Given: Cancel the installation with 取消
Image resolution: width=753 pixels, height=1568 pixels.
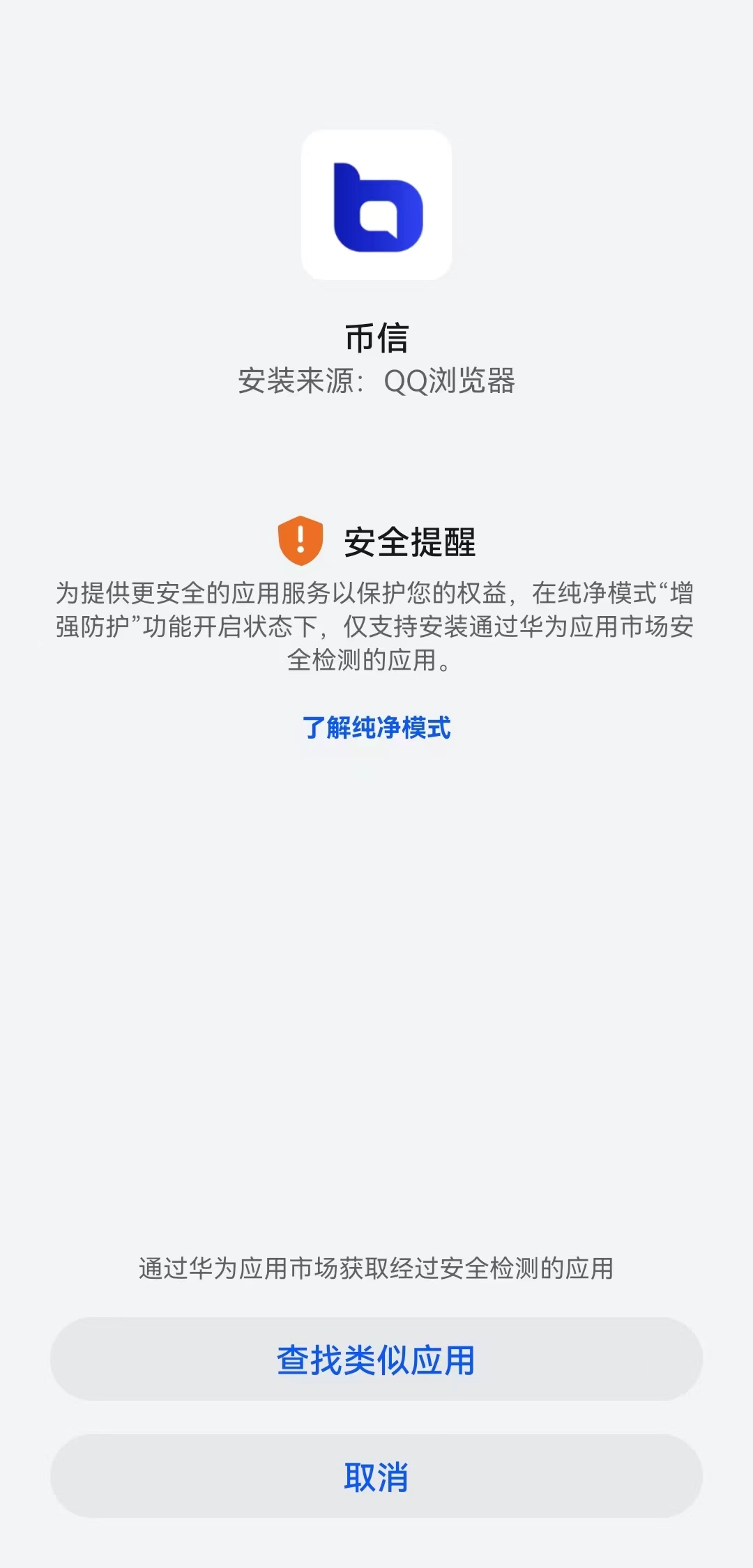Looking at the screenshot, I should point(376,1476).
